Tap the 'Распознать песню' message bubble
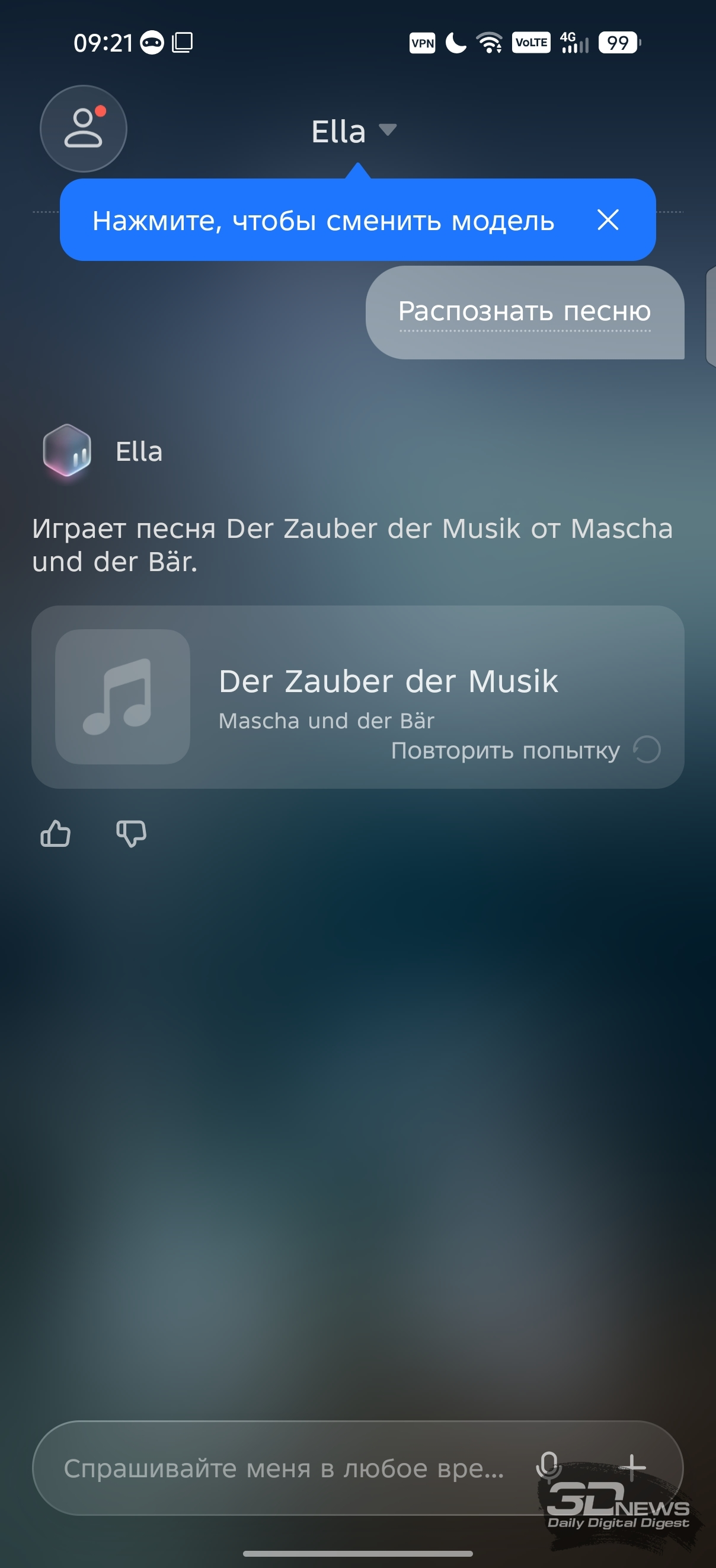The width and height of the screenshot is (716, 1568). point(525,312)
